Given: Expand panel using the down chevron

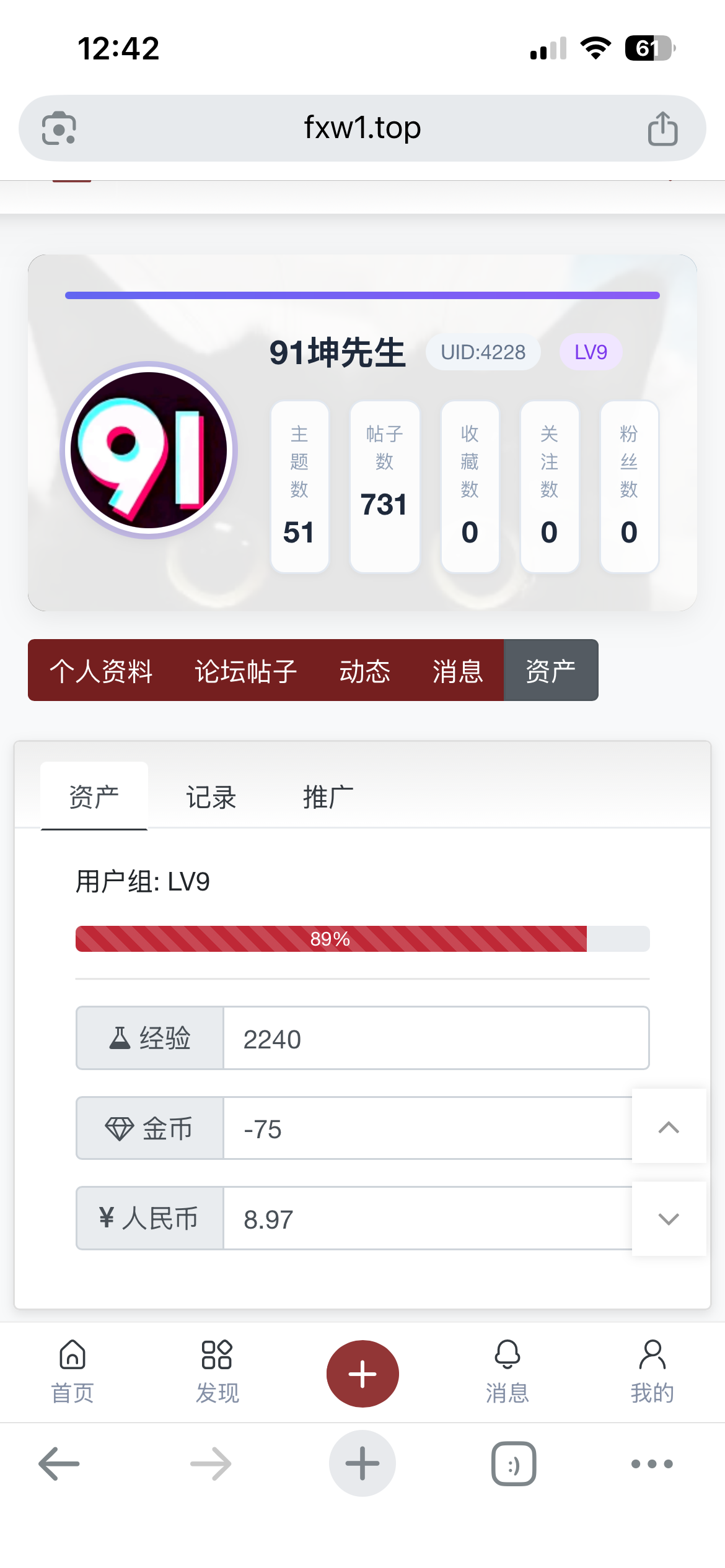Looking at the screenshot, I should tap(668, 1220).
